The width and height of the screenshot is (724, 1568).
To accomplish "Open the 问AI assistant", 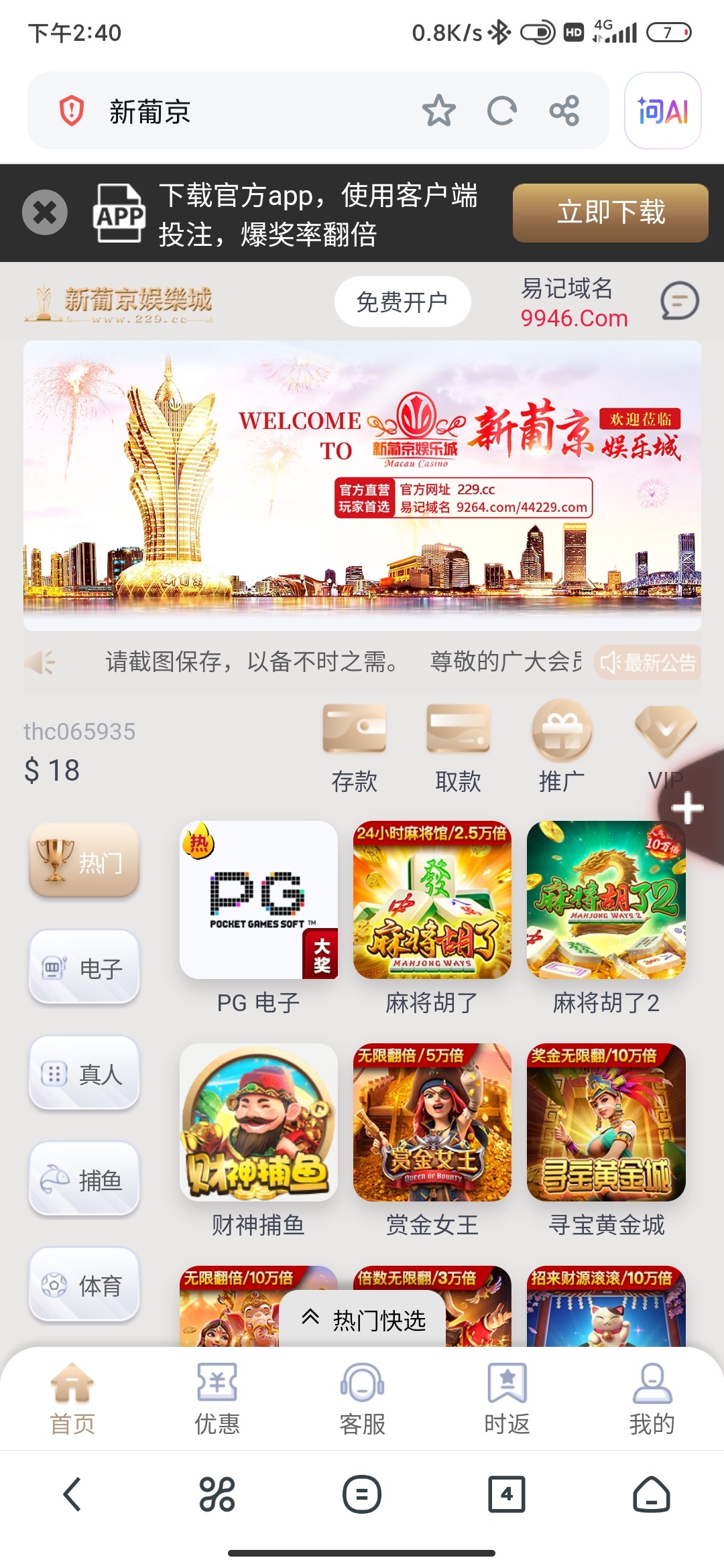I will [662, 111].
